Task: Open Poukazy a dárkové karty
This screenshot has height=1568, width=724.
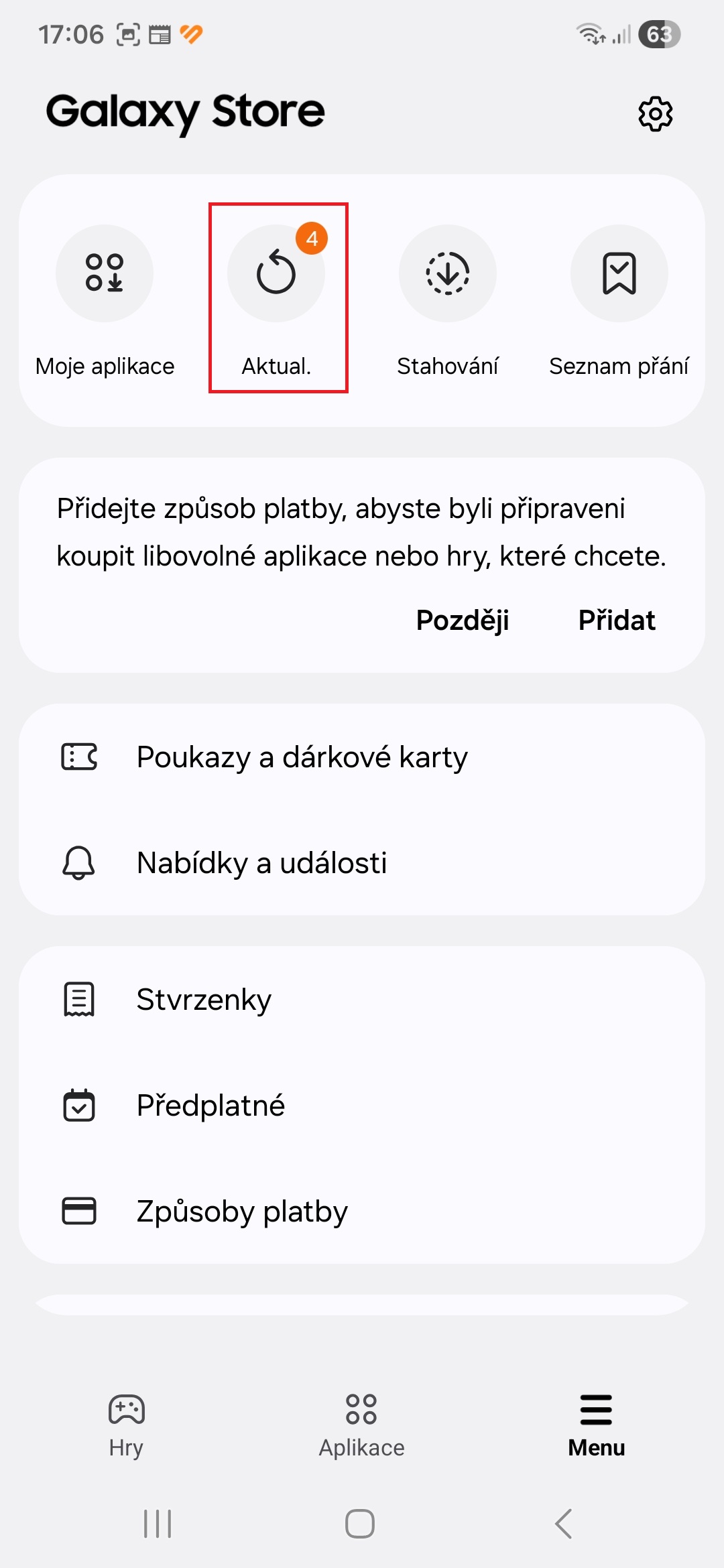Action: pos(302,757)
